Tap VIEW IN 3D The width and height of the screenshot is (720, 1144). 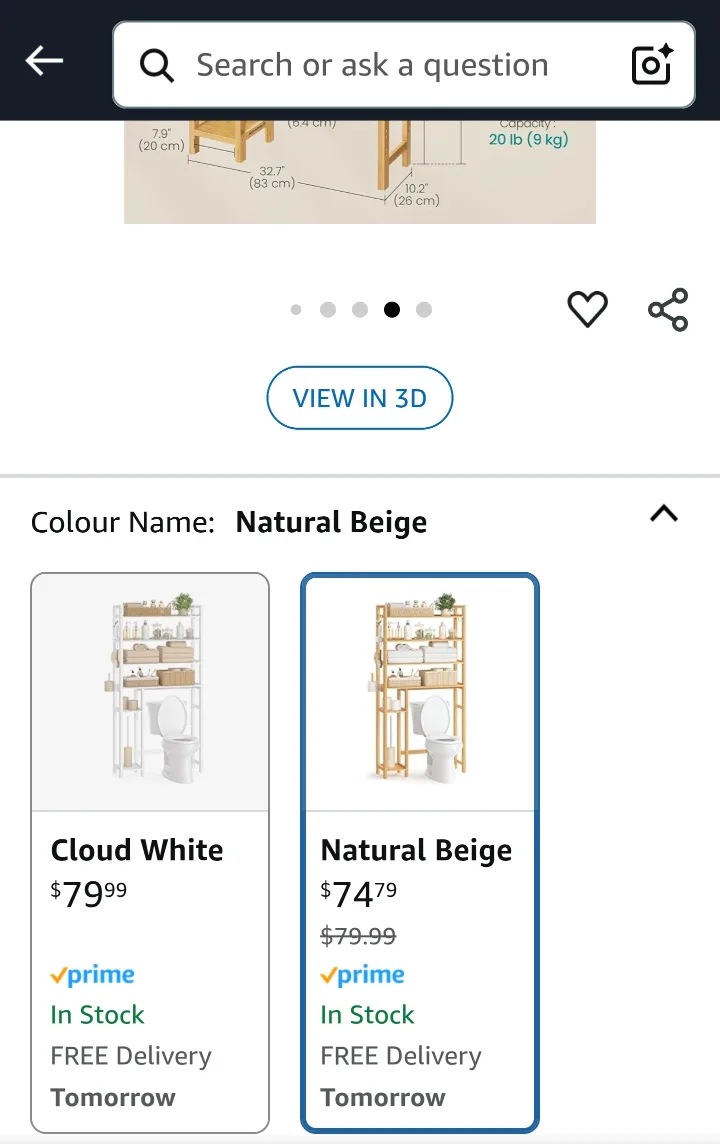coord(360,397)
